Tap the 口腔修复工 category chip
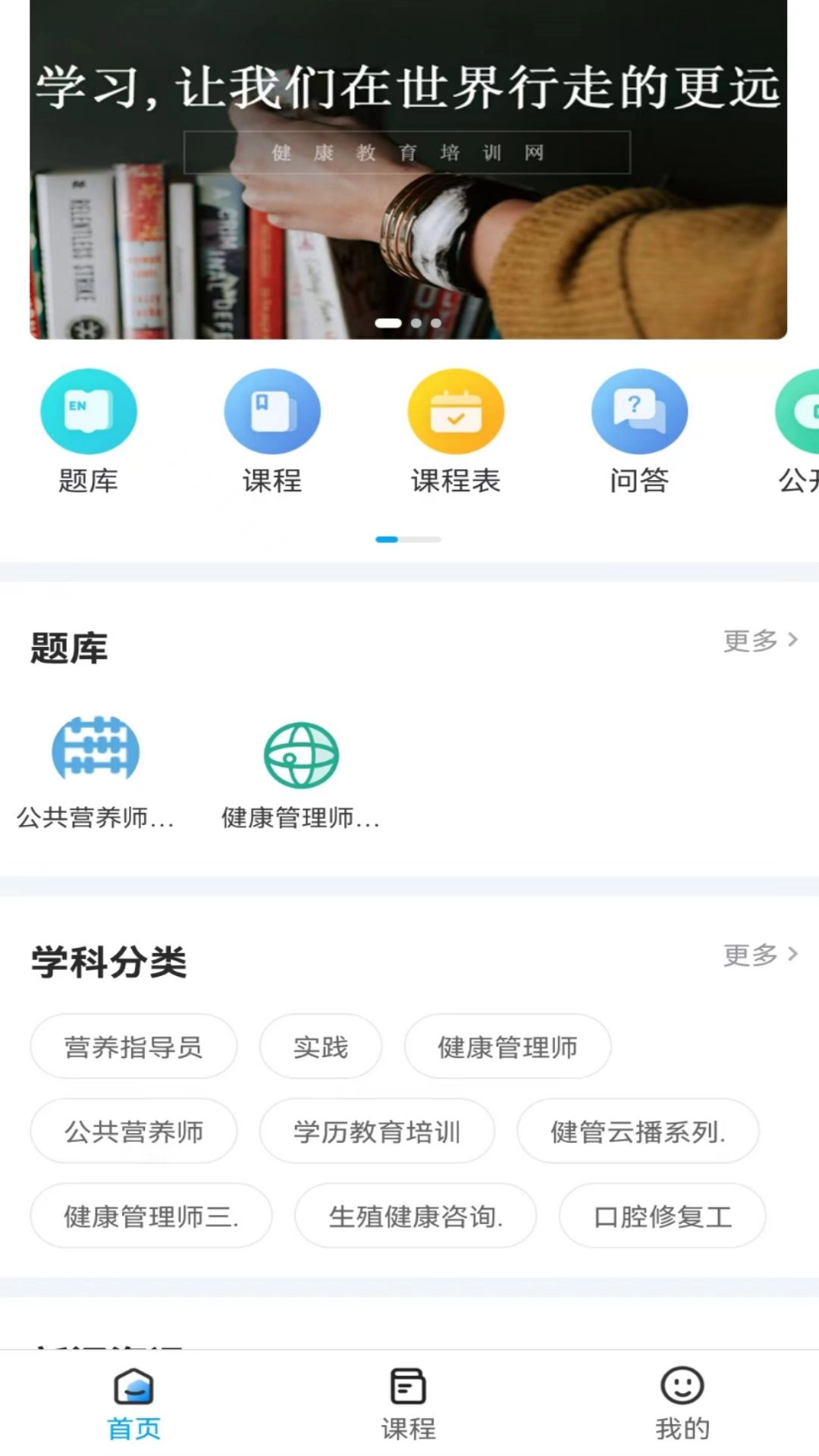Screen dimensions: 819x1456 pyautogui.click(x=661, y=1216)
